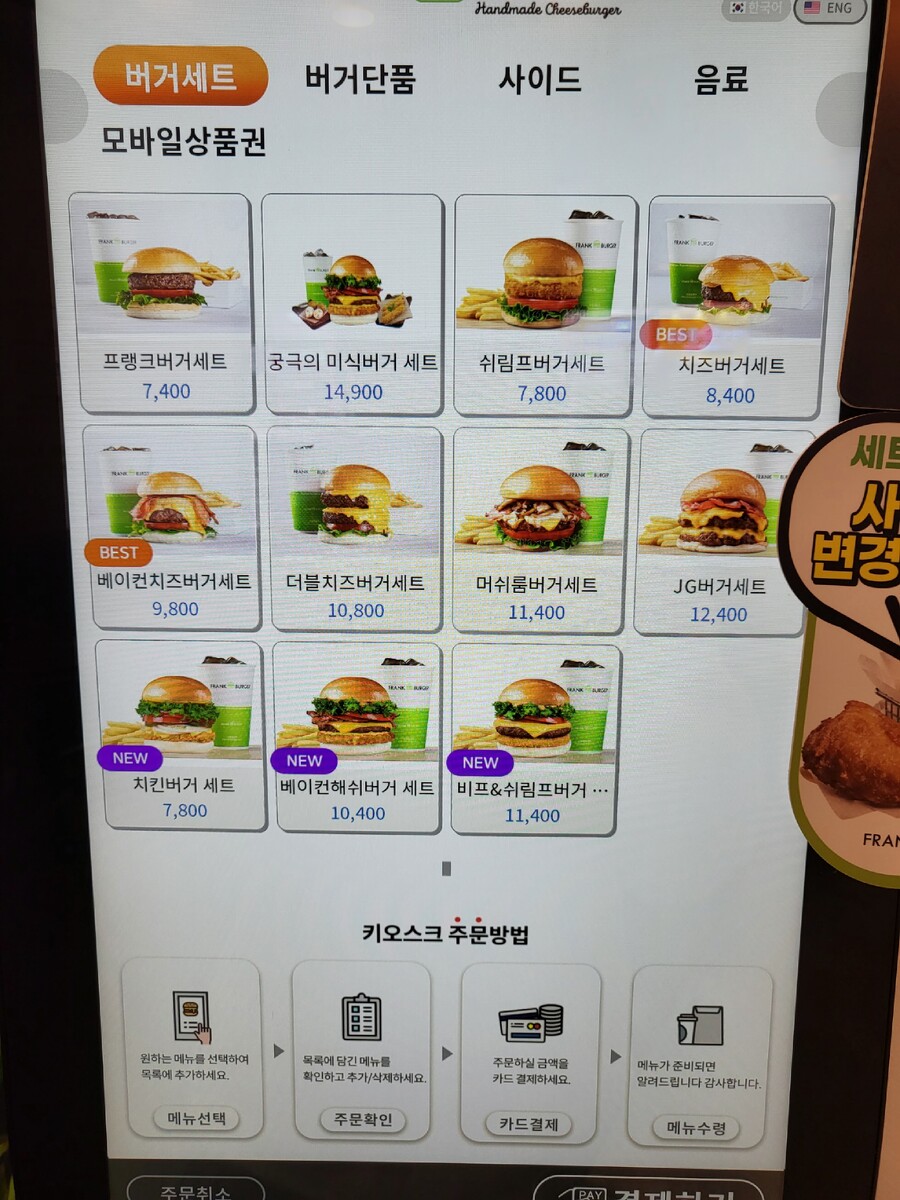Select 프랭크버거세트 for 7,400
Viewport: 900px width, 1200px height.
164,304
